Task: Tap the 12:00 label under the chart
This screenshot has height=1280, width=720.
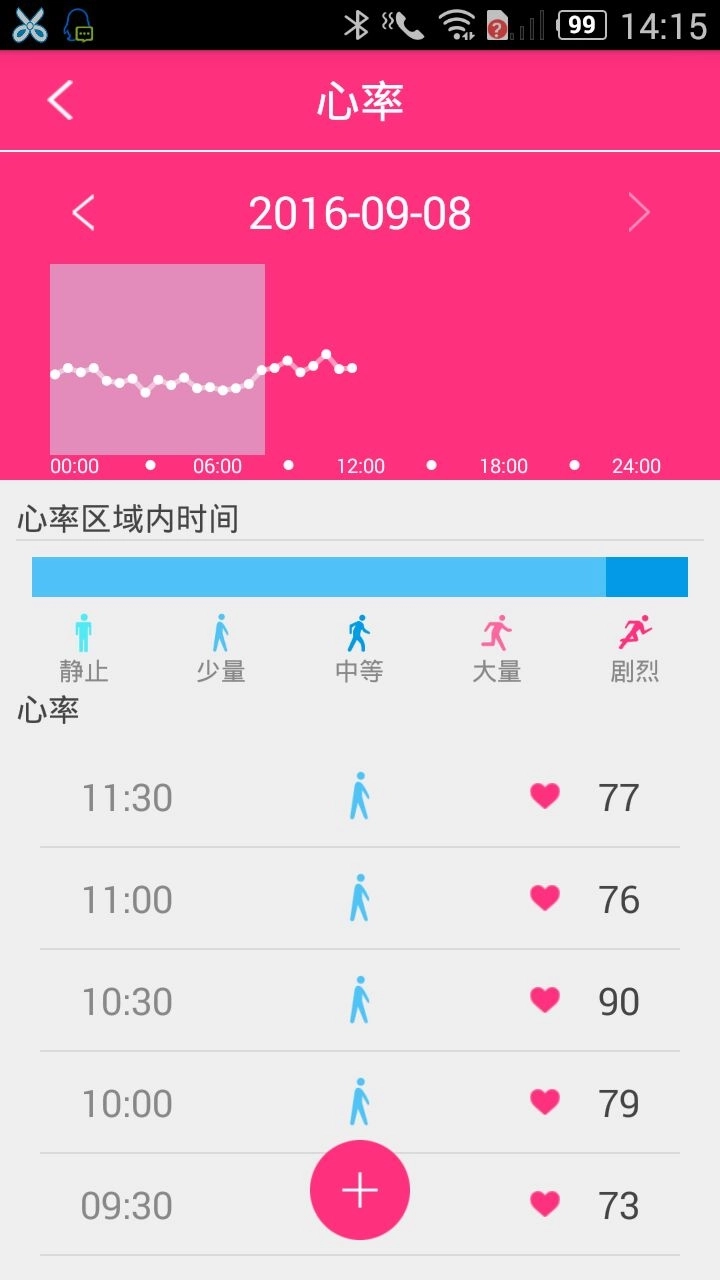Action: [x=361, y=465]
